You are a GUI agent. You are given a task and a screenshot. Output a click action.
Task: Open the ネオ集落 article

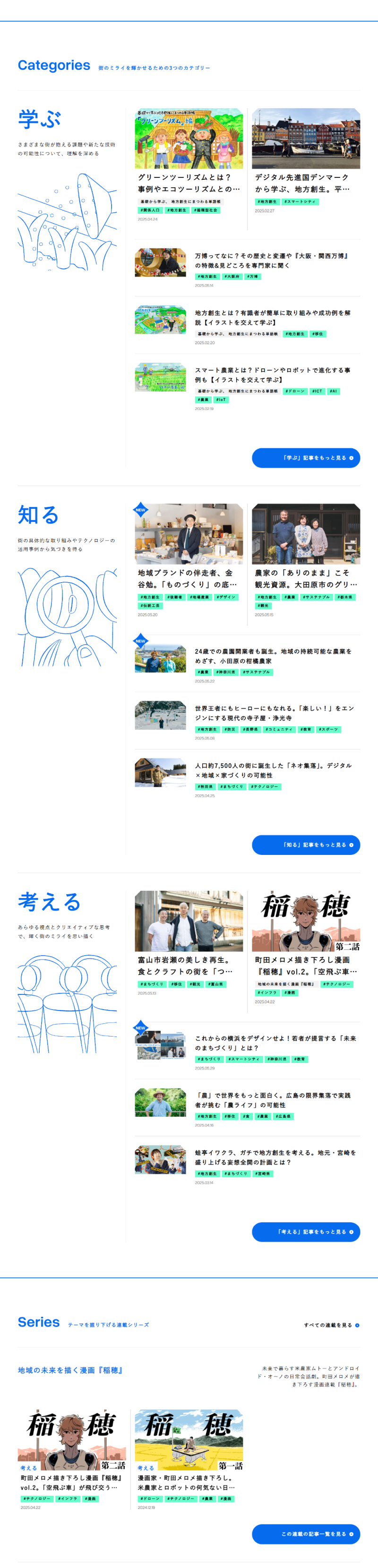tap(273, 770)
